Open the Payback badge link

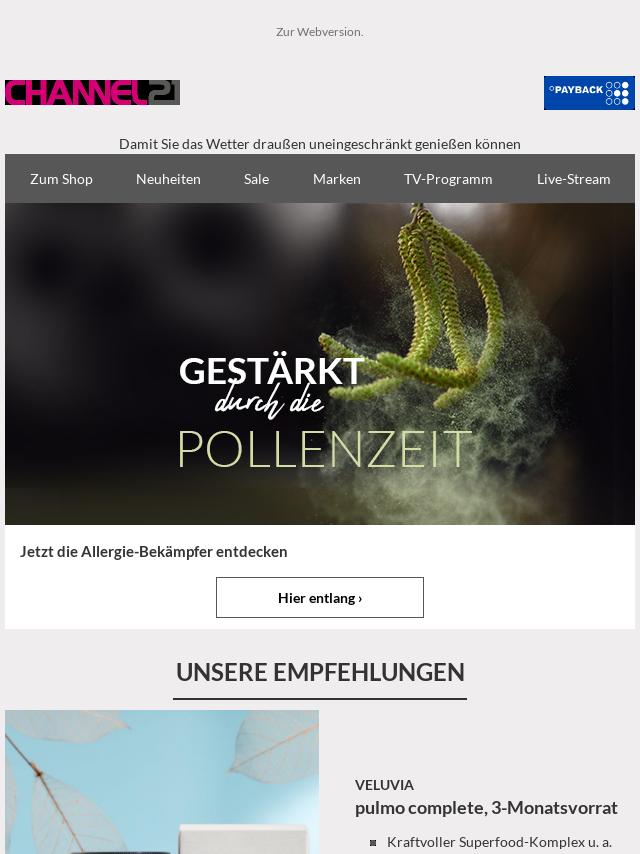pos(589,93)
